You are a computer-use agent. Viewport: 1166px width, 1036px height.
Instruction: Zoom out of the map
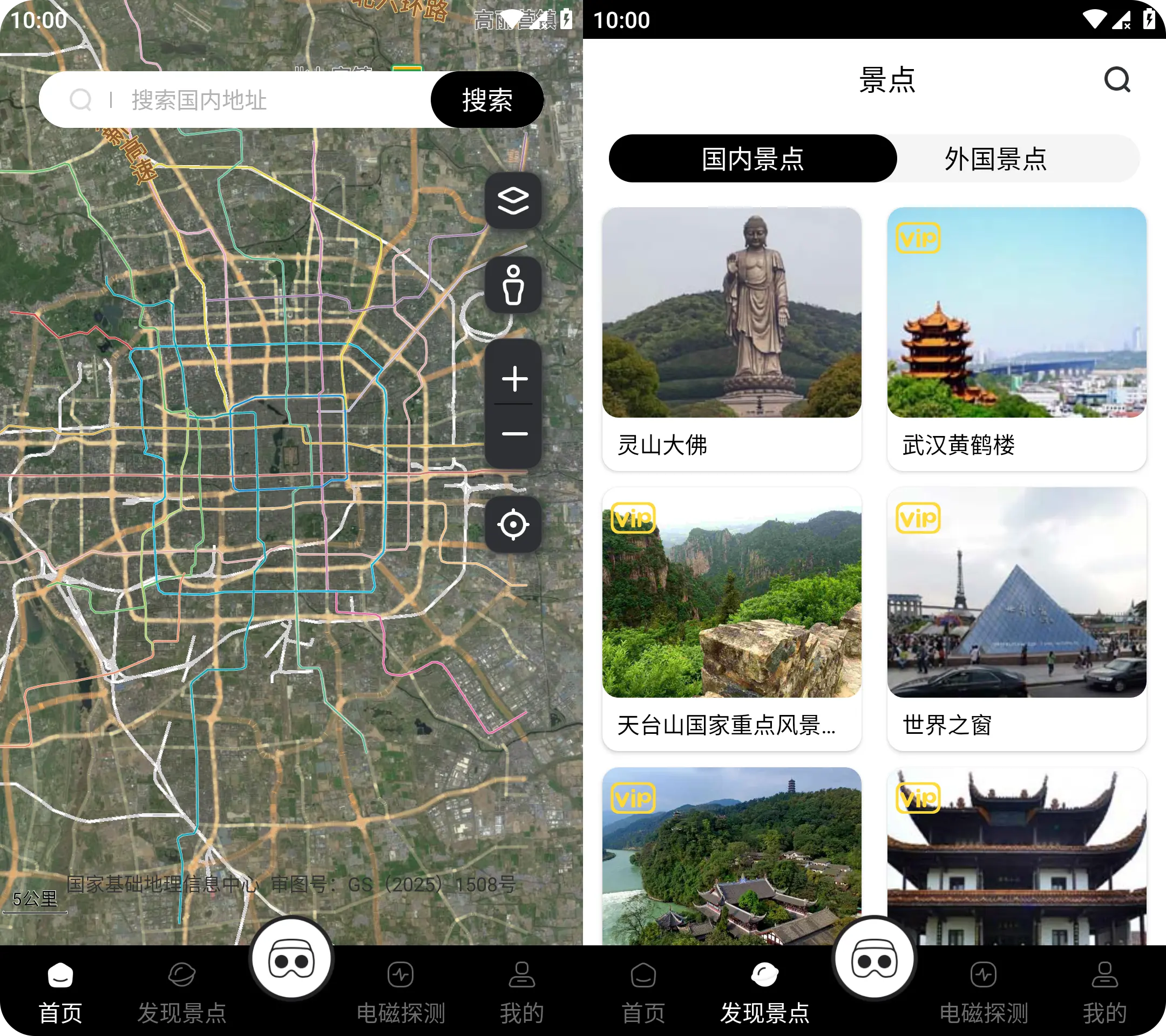pyautogui.click(x=514, y=434)
